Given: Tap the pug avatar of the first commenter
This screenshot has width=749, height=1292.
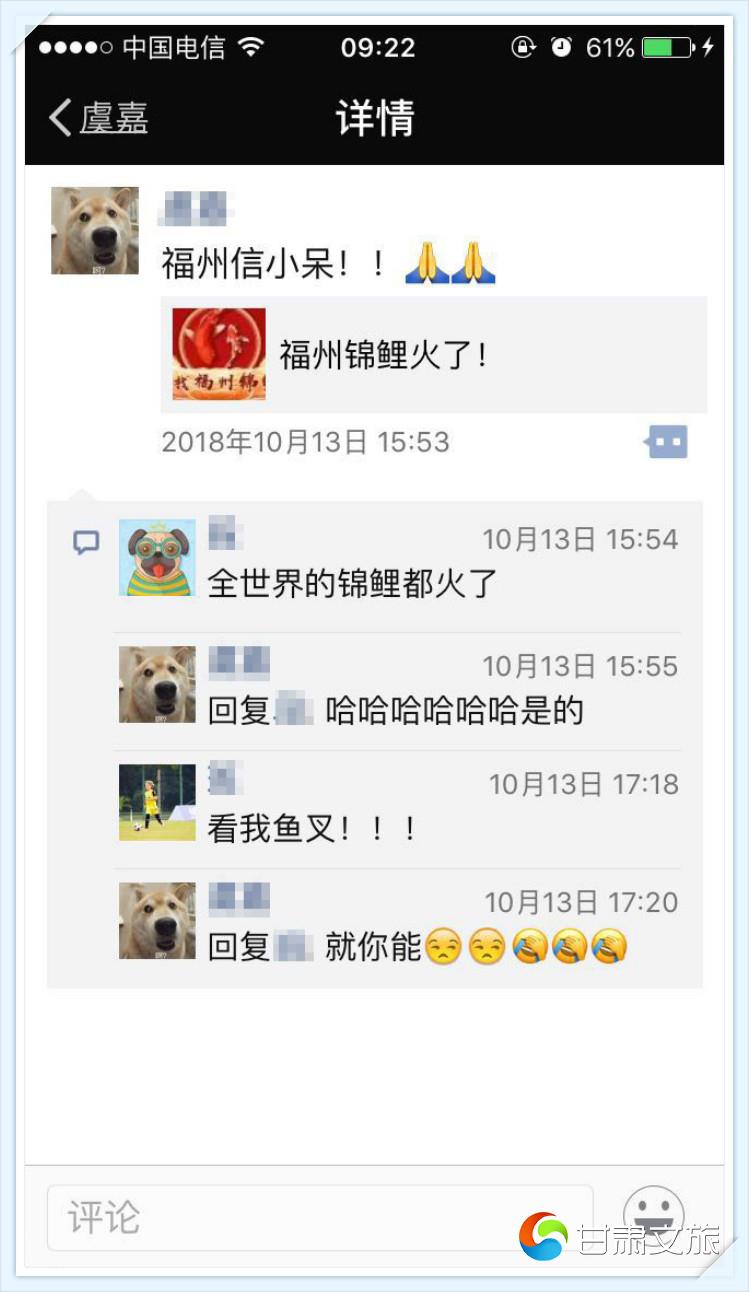Looking at the screenshot, I should point(157,558).
